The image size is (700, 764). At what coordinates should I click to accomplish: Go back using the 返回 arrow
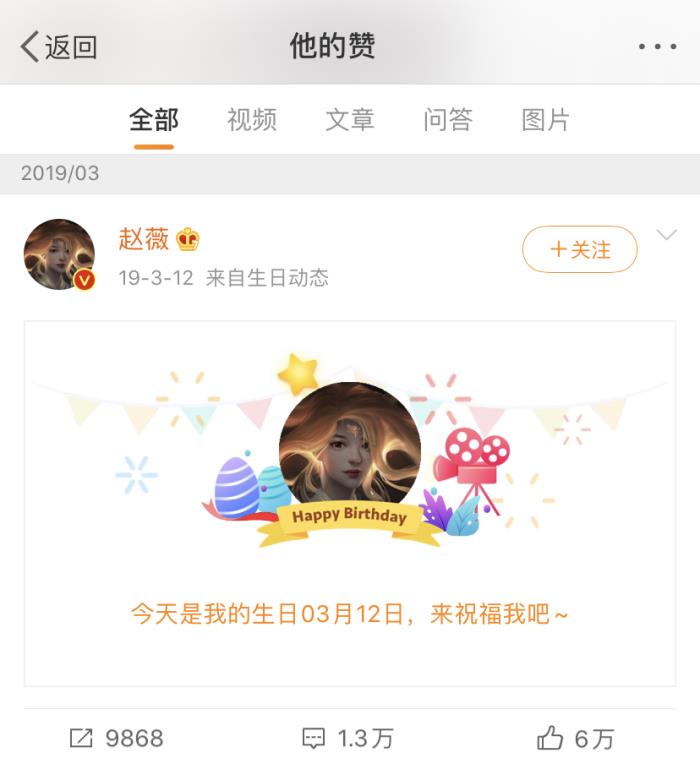tap(58, 46)
